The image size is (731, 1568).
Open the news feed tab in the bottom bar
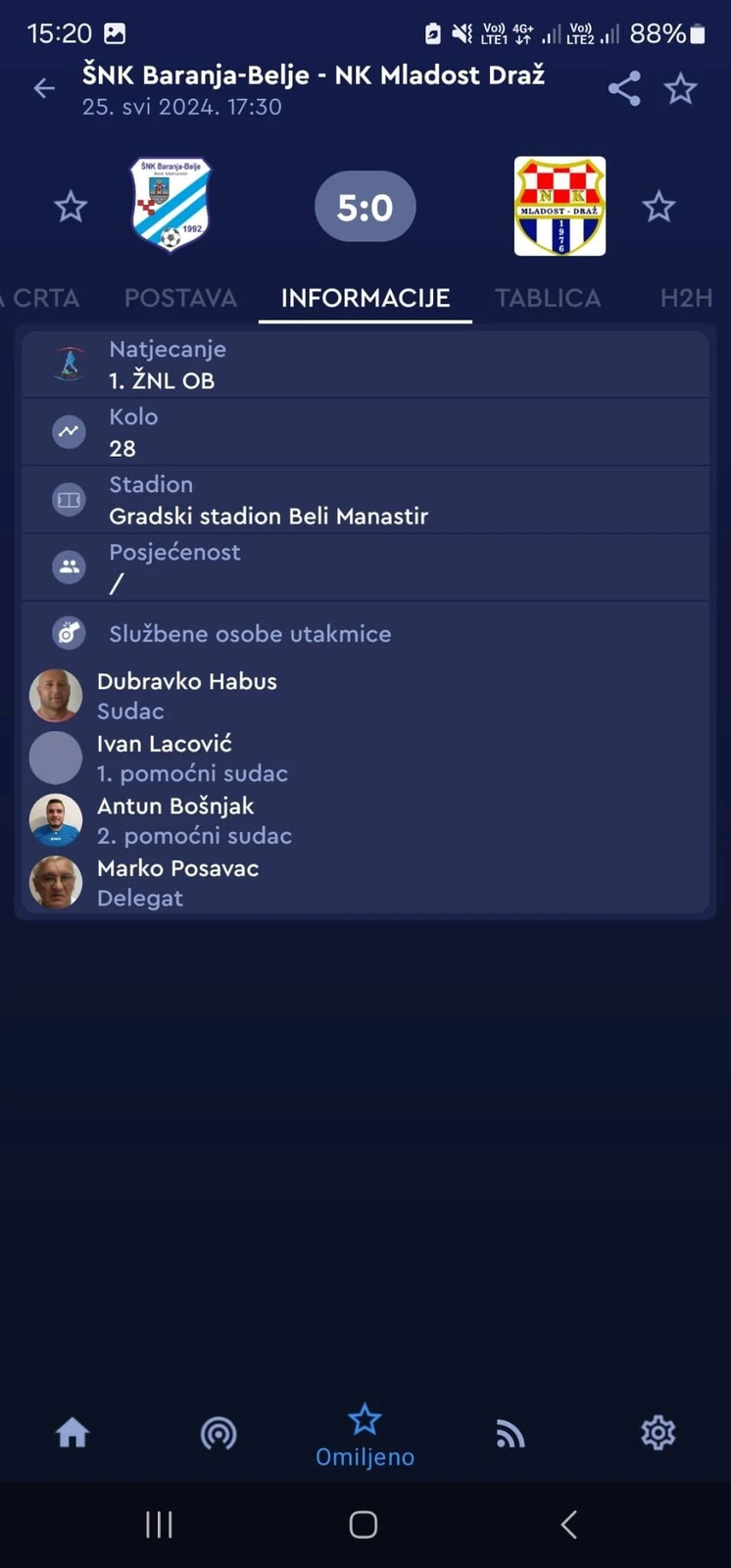[511, 1435]
